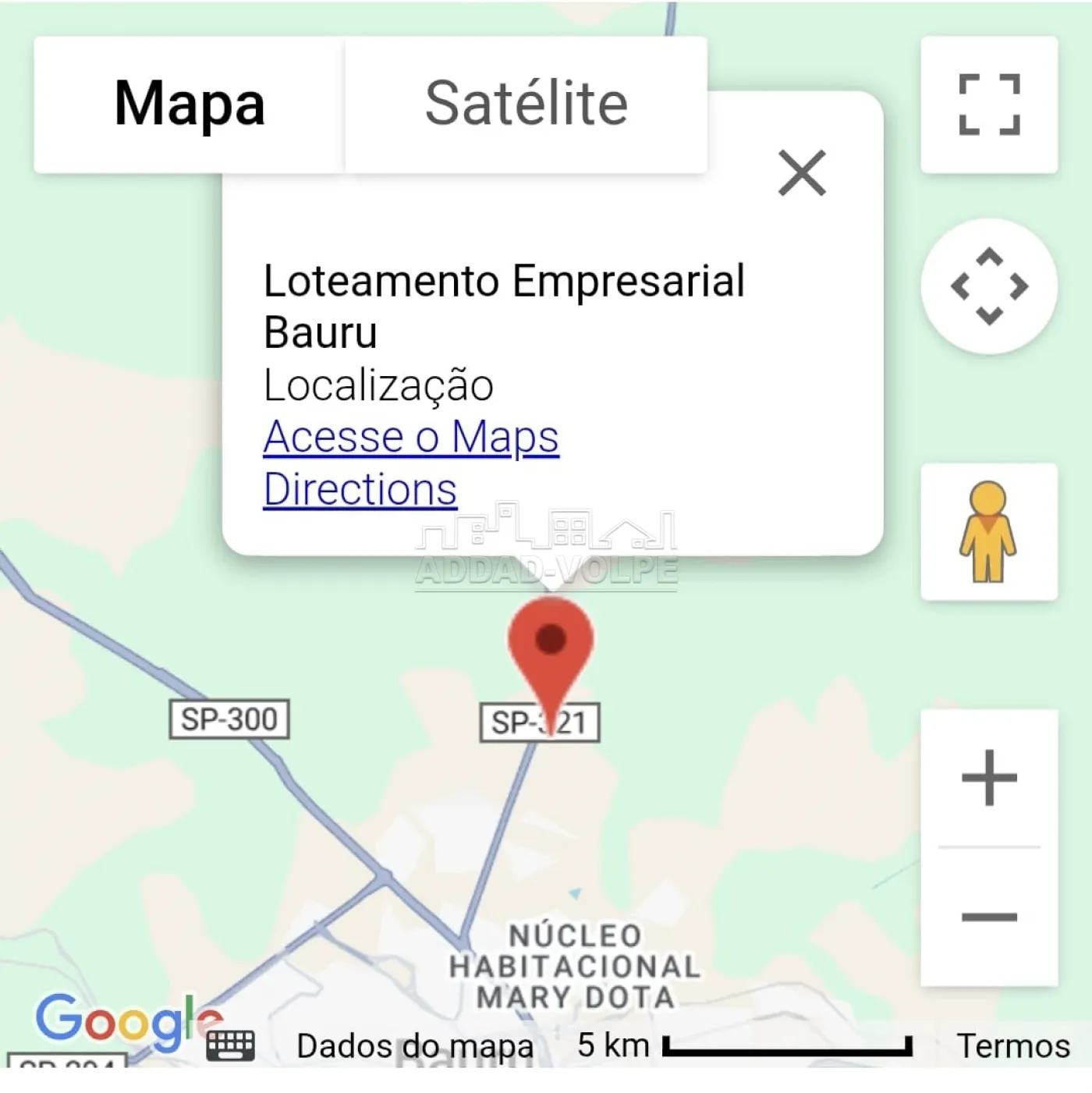Toggle fullscreen map view
1092x1093 pixels.
(989, 105)
